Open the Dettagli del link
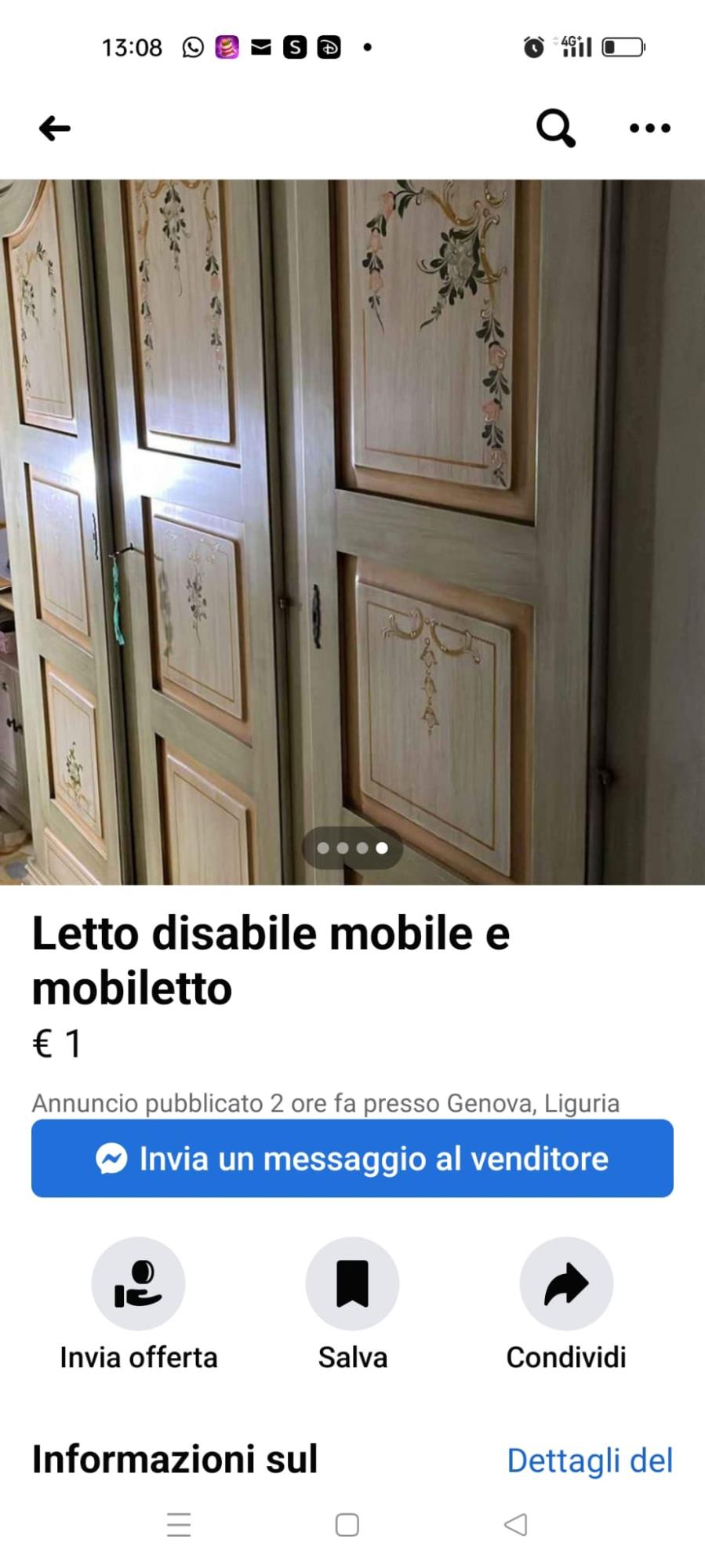The height and width of the screenshot is (1568, 705). coord(590,1460)
